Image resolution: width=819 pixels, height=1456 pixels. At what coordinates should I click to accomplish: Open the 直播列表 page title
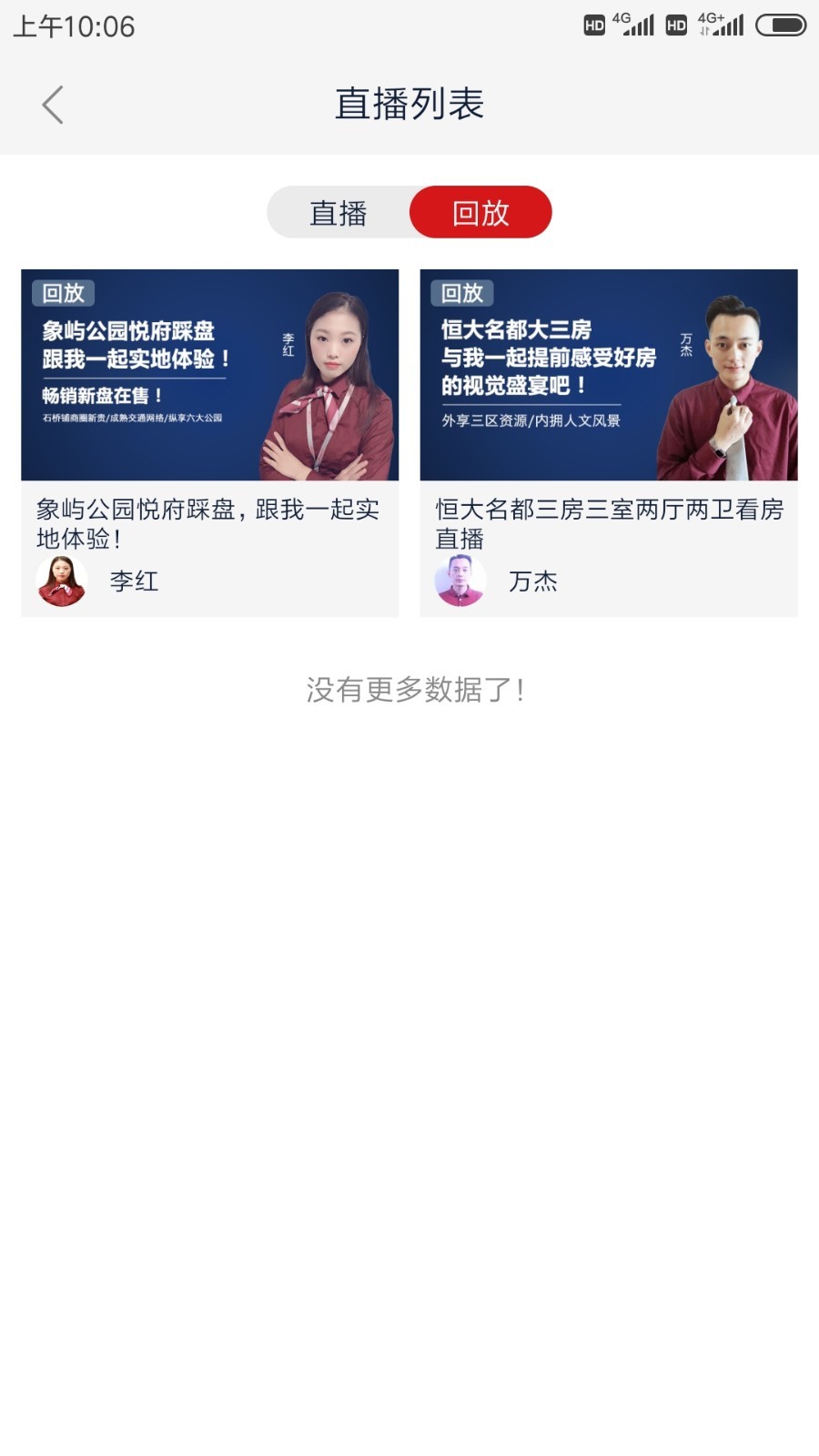coord(409,104)
